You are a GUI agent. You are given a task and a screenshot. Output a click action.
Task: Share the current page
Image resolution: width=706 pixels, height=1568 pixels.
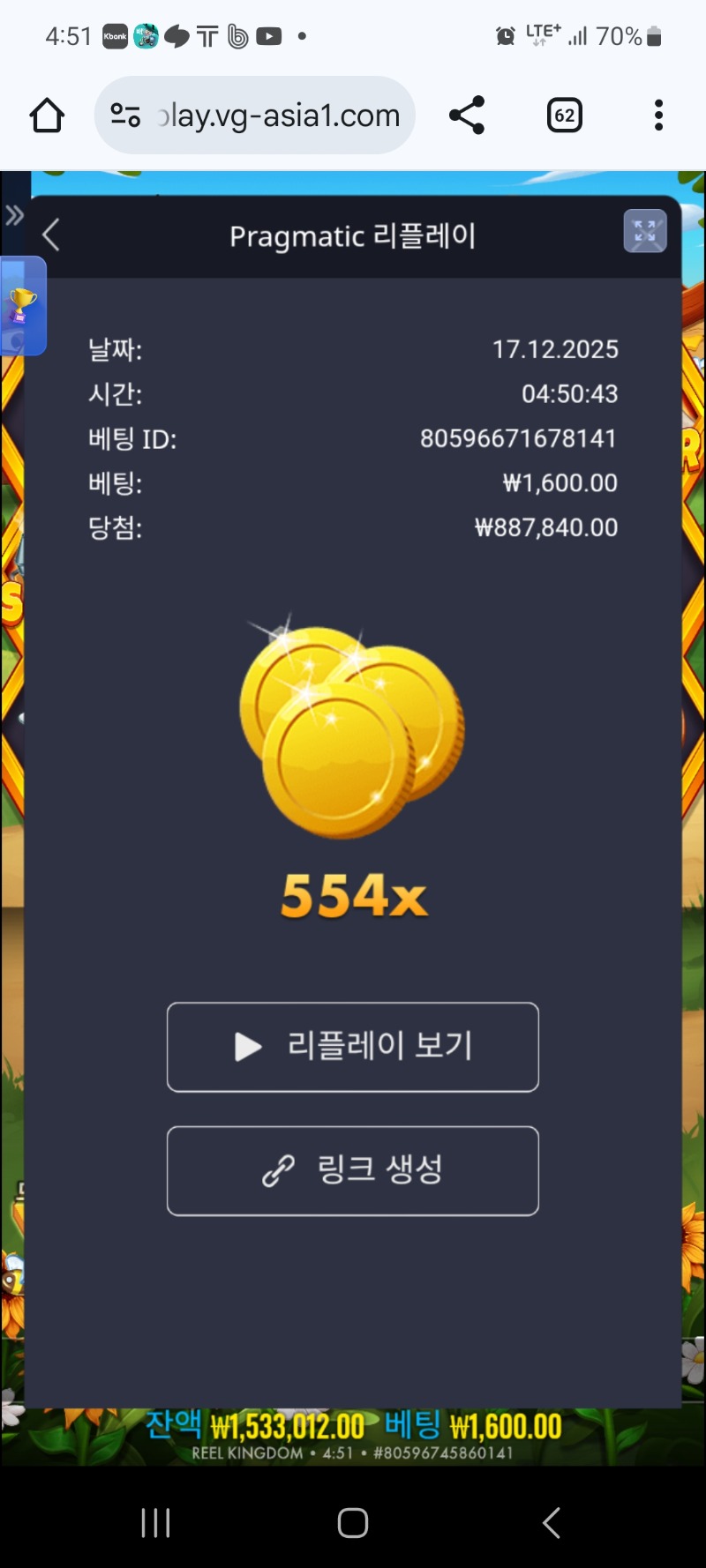[x=467, y=116]
